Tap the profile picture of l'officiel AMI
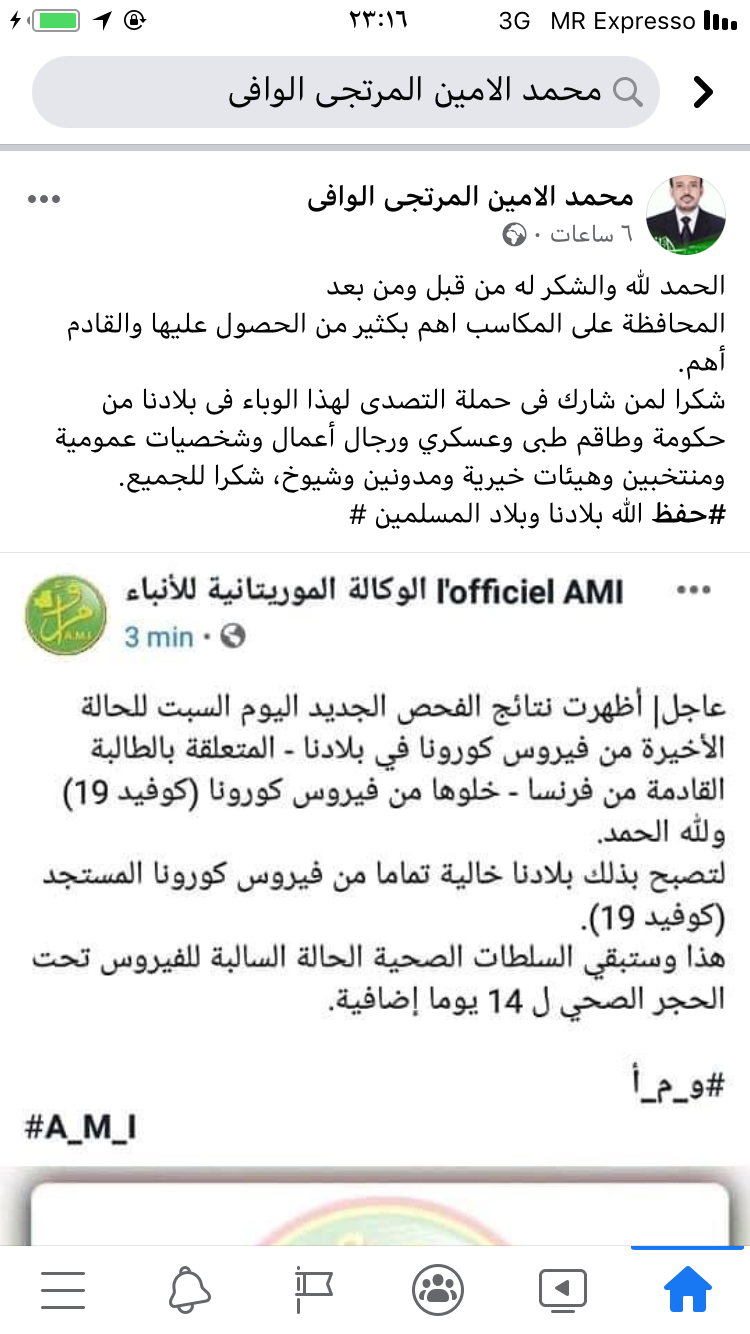This screenshot has height=1334, width=750. tap(65, 615)
